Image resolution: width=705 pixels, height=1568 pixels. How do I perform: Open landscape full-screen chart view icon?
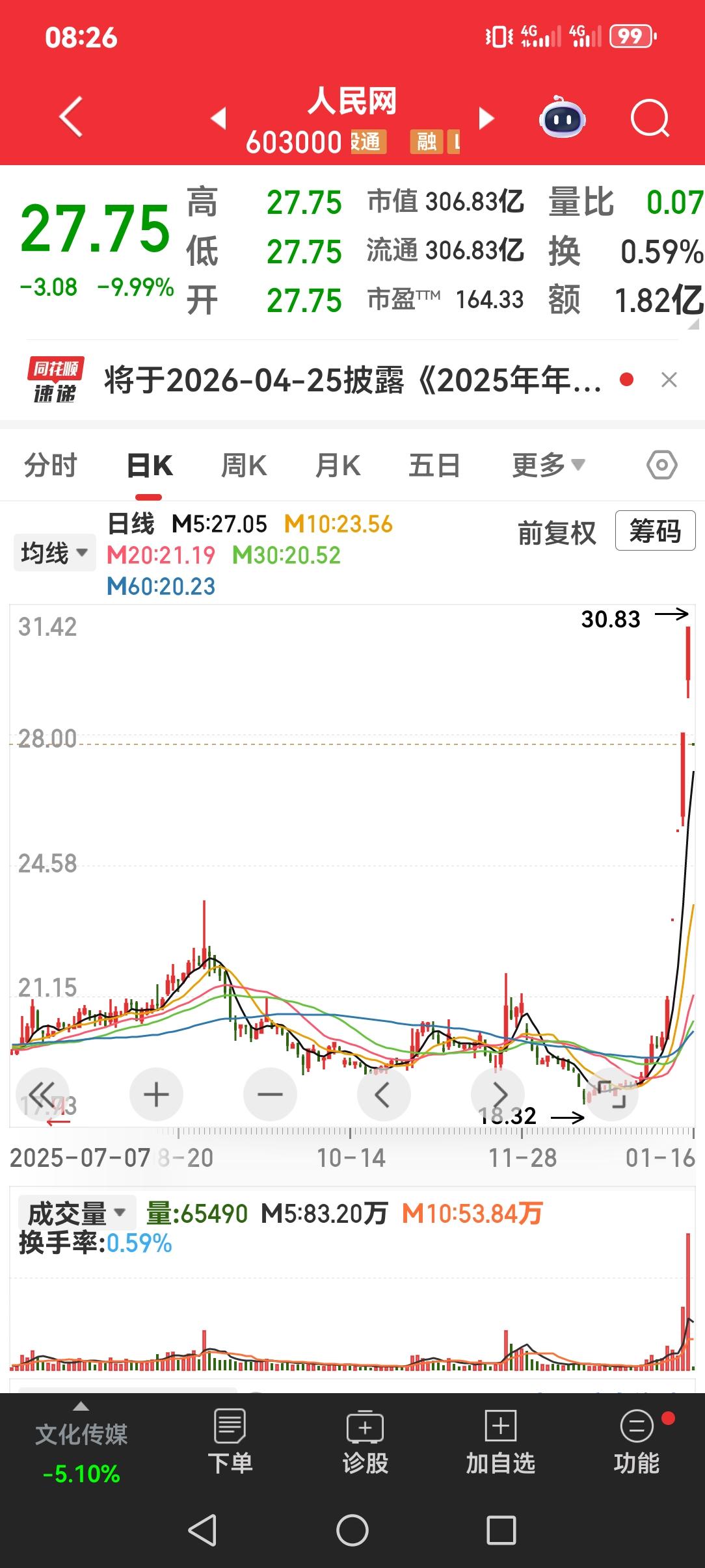(612, 1094)
